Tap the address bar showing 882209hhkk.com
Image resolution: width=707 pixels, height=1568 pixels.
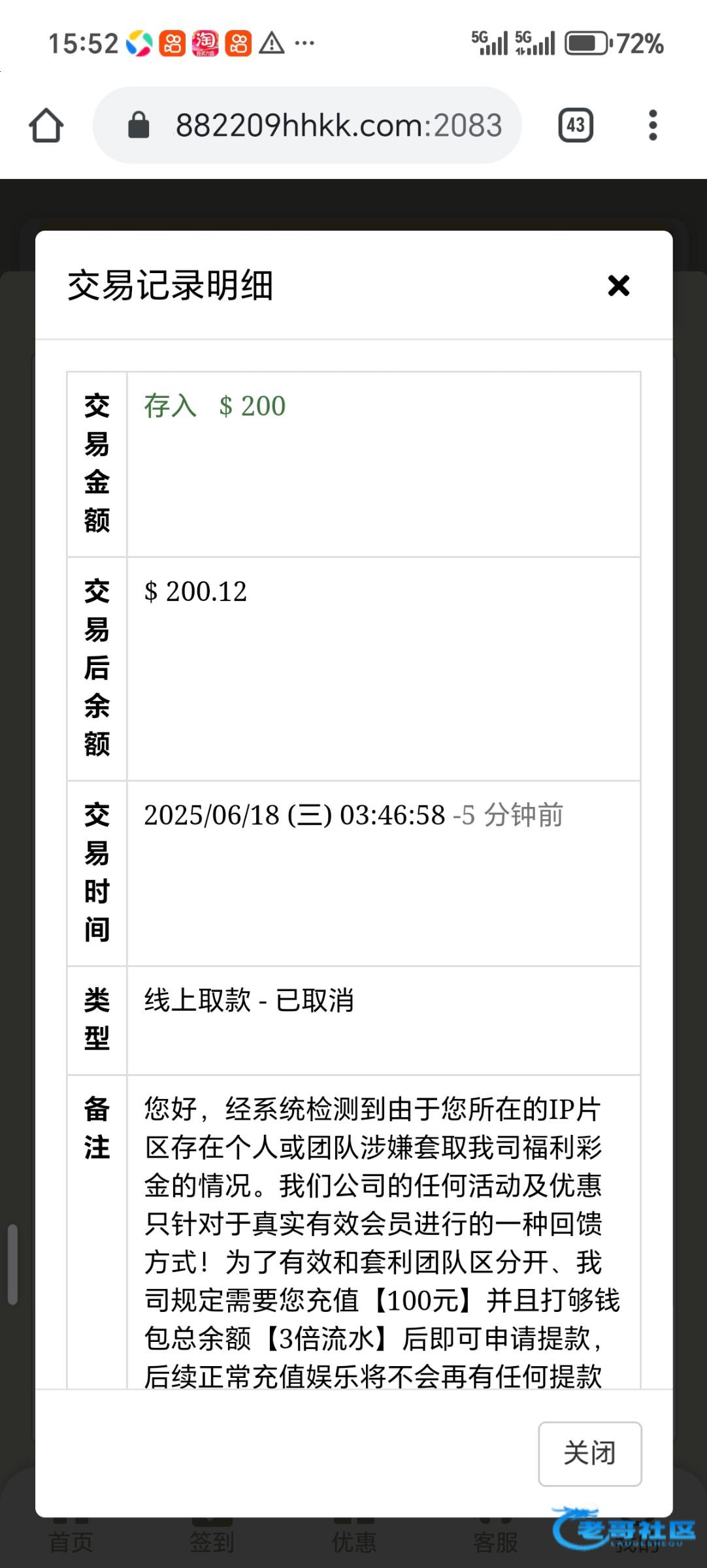click(307, 125)
